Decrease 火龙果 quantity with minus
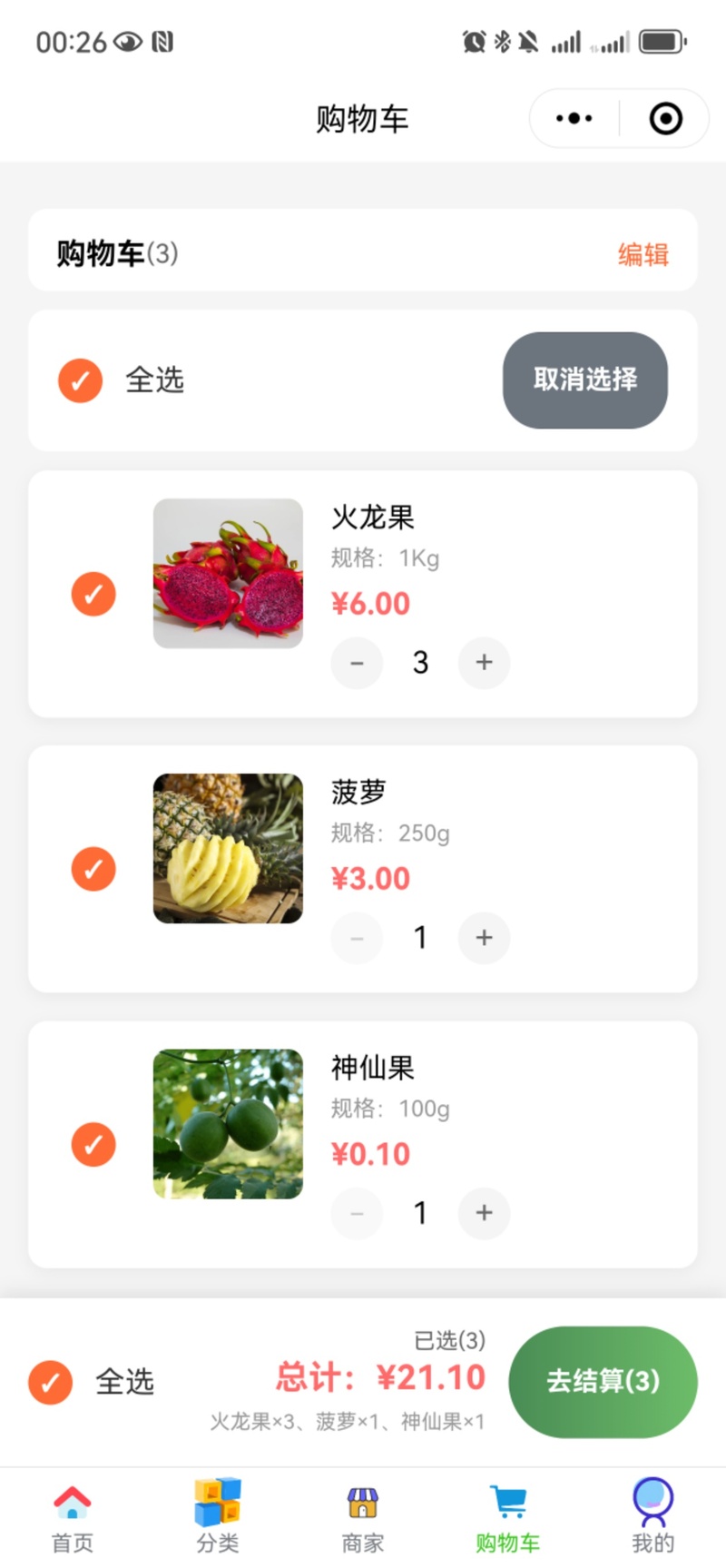This screenshot has height=1568, width=726. tap(357, 663)
